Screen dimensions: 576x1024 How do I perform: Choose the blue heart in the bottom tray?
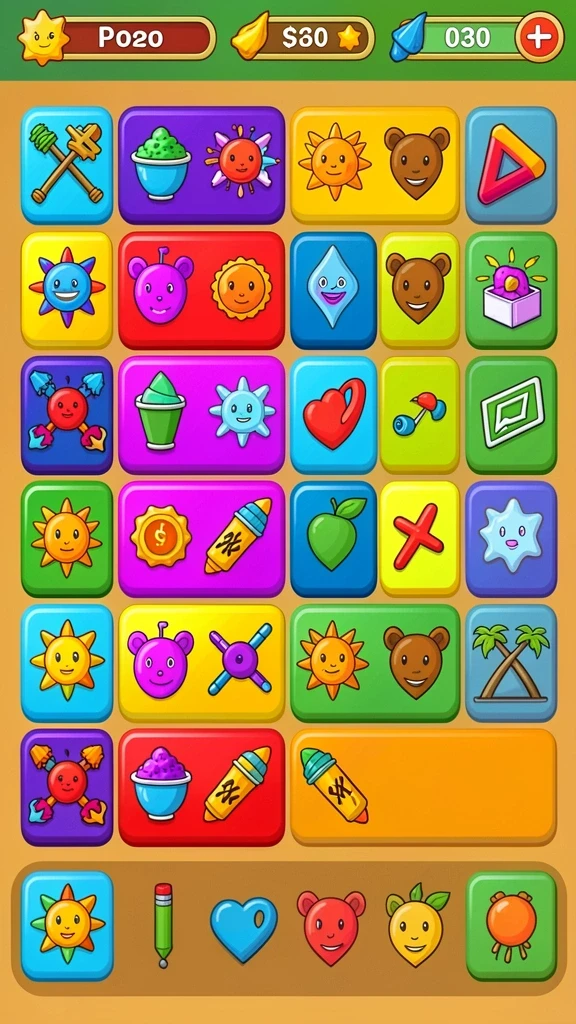pyautogui.click(x=244, y=928)
